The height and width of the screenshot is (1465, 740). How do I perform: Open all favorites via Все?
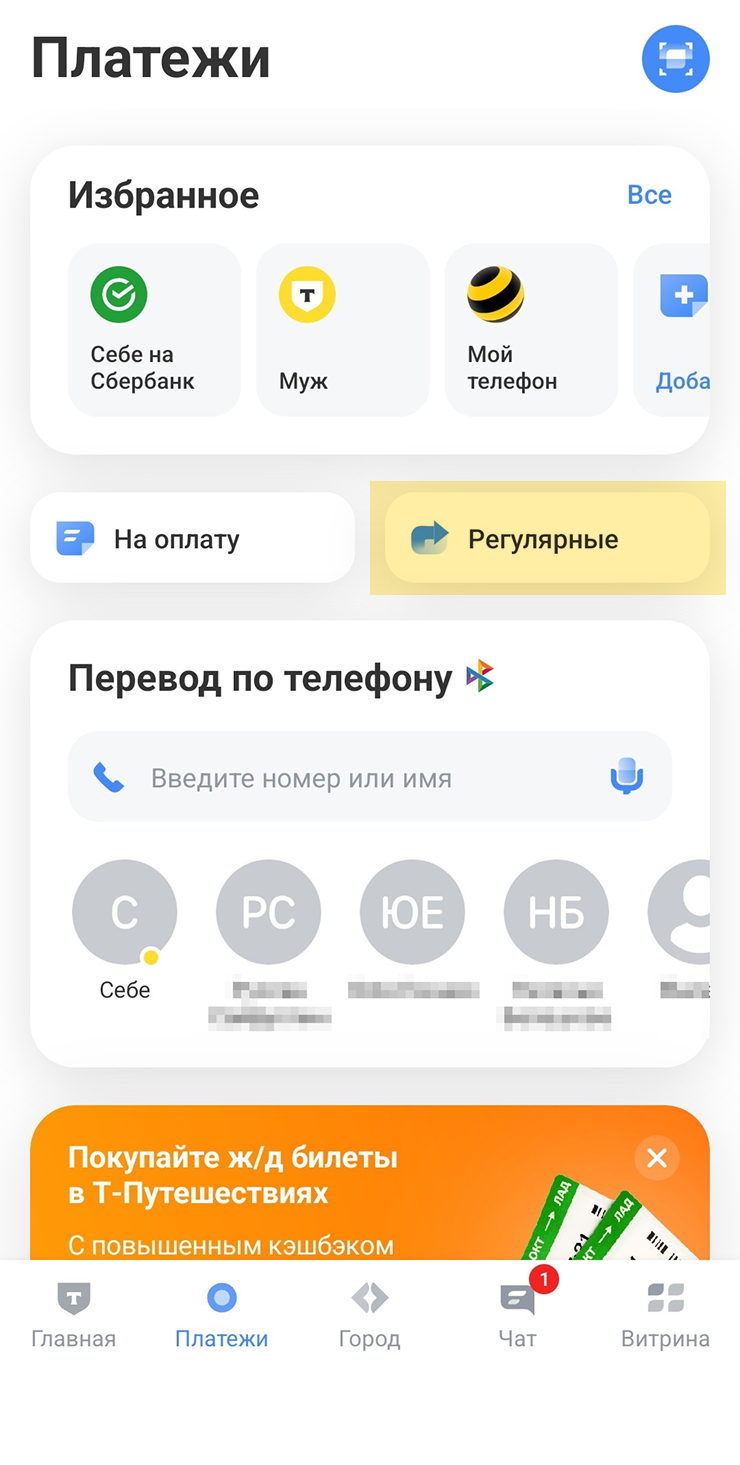tap(649, 195)
